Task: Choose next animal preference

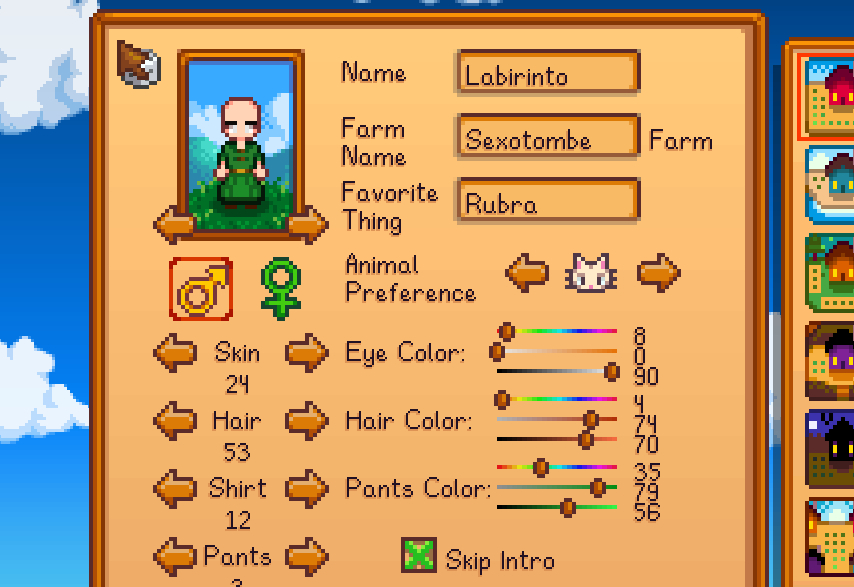Action: click(659, 271)
